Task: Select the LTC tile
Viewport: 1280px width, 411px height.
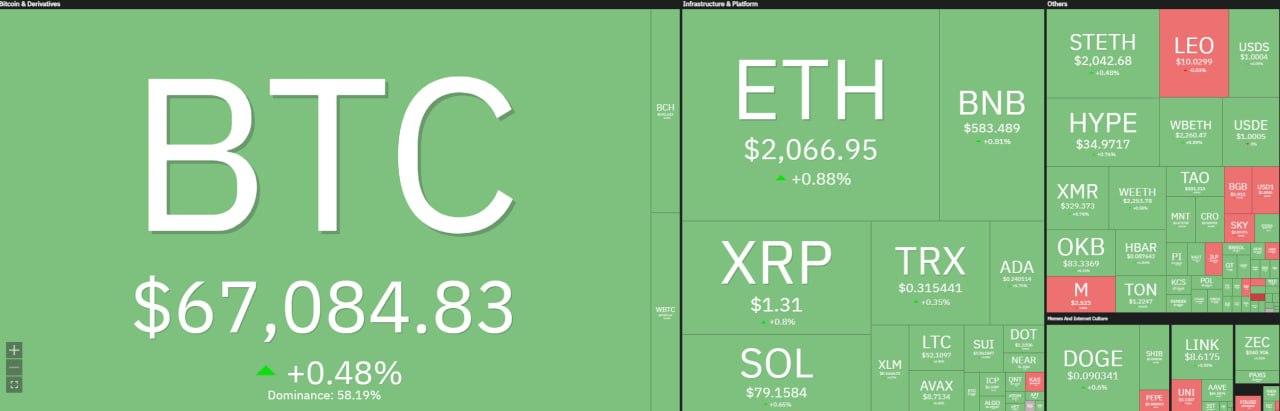Action: pos(937,347)
